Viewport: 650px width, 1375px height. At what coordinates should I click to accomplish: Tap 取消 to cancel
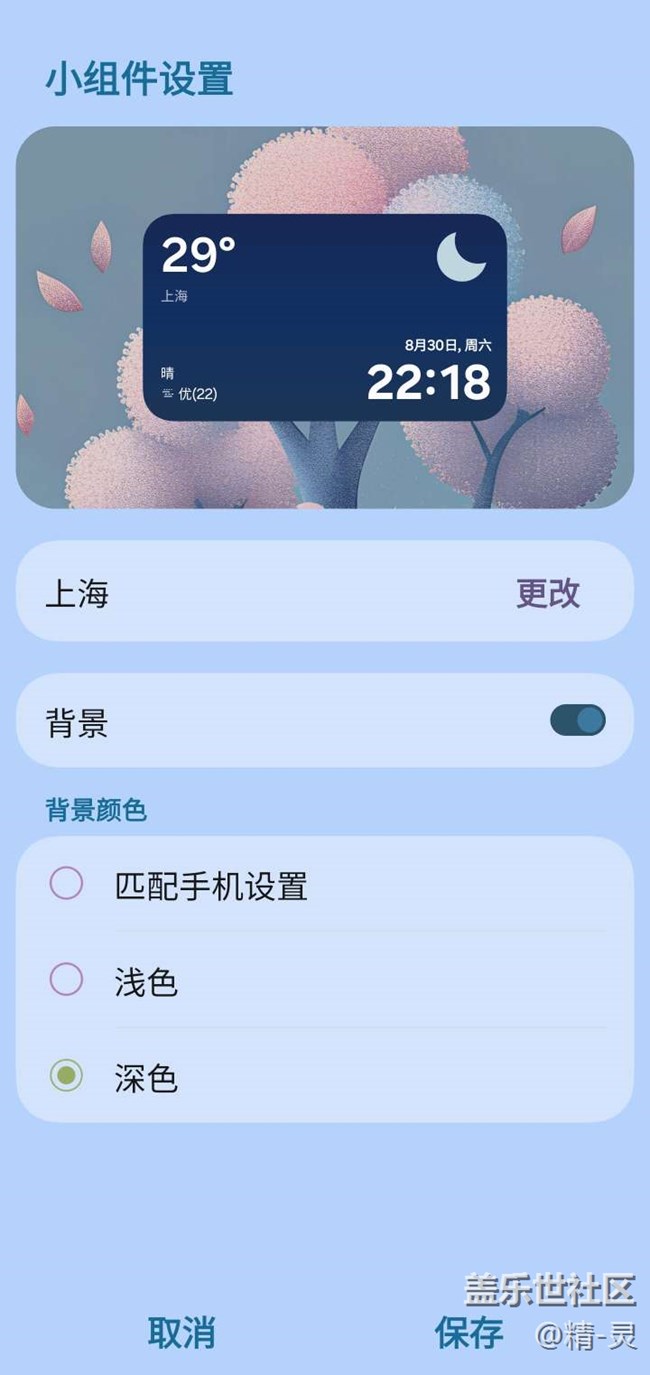coord(182,1332)
